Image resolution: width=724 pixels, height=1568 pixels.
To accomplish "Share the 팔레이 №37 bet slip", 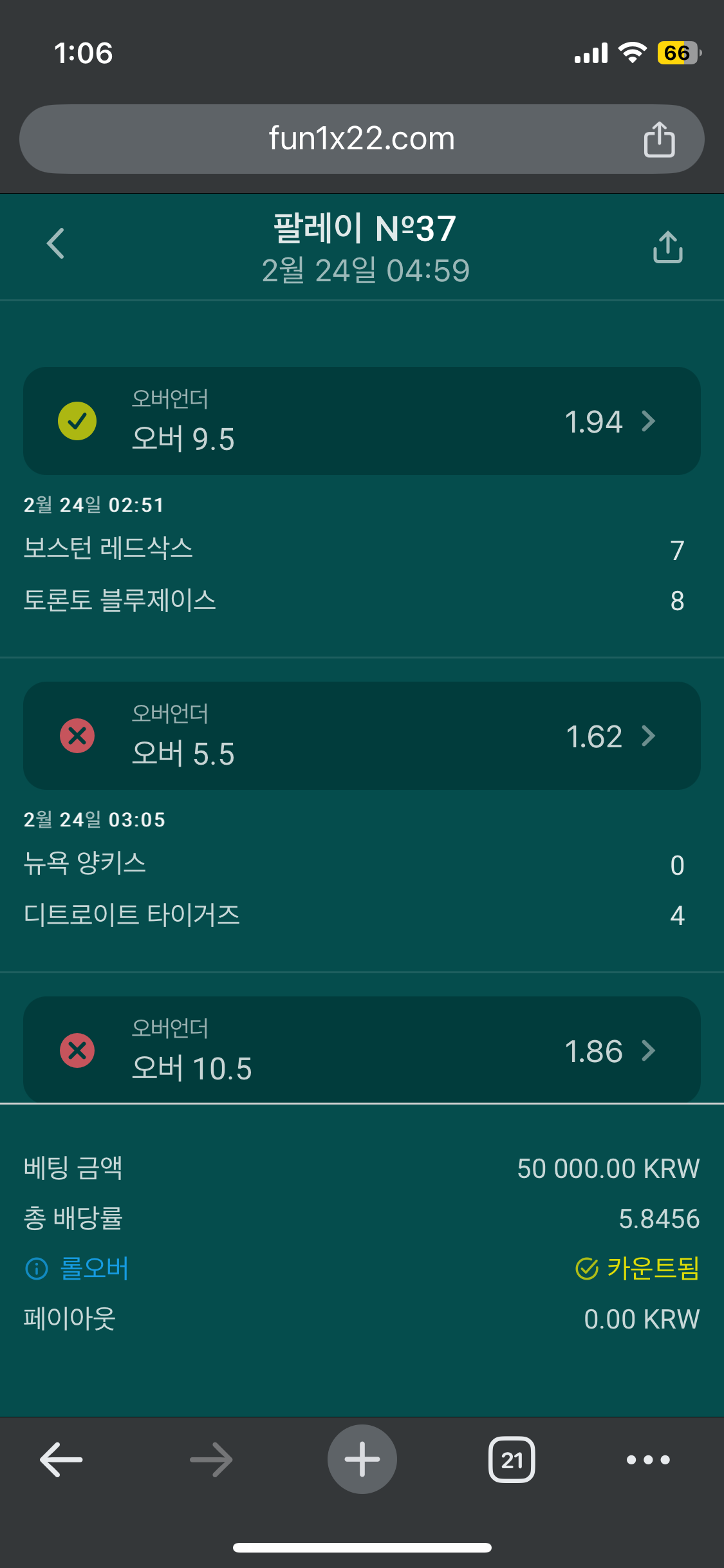I will [667, 247].
